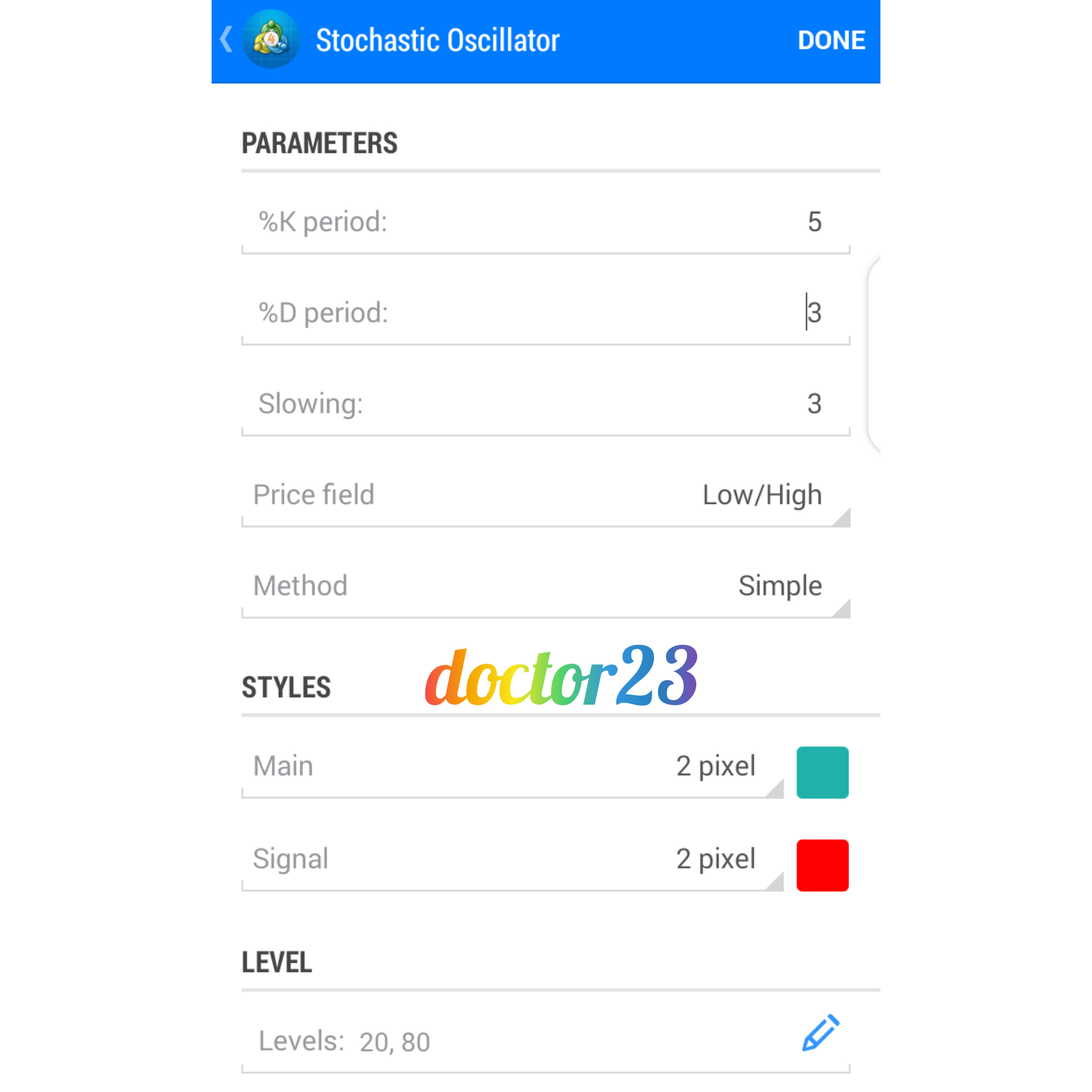
Task: Change Main line pixel width
Action: pos(512,766)
